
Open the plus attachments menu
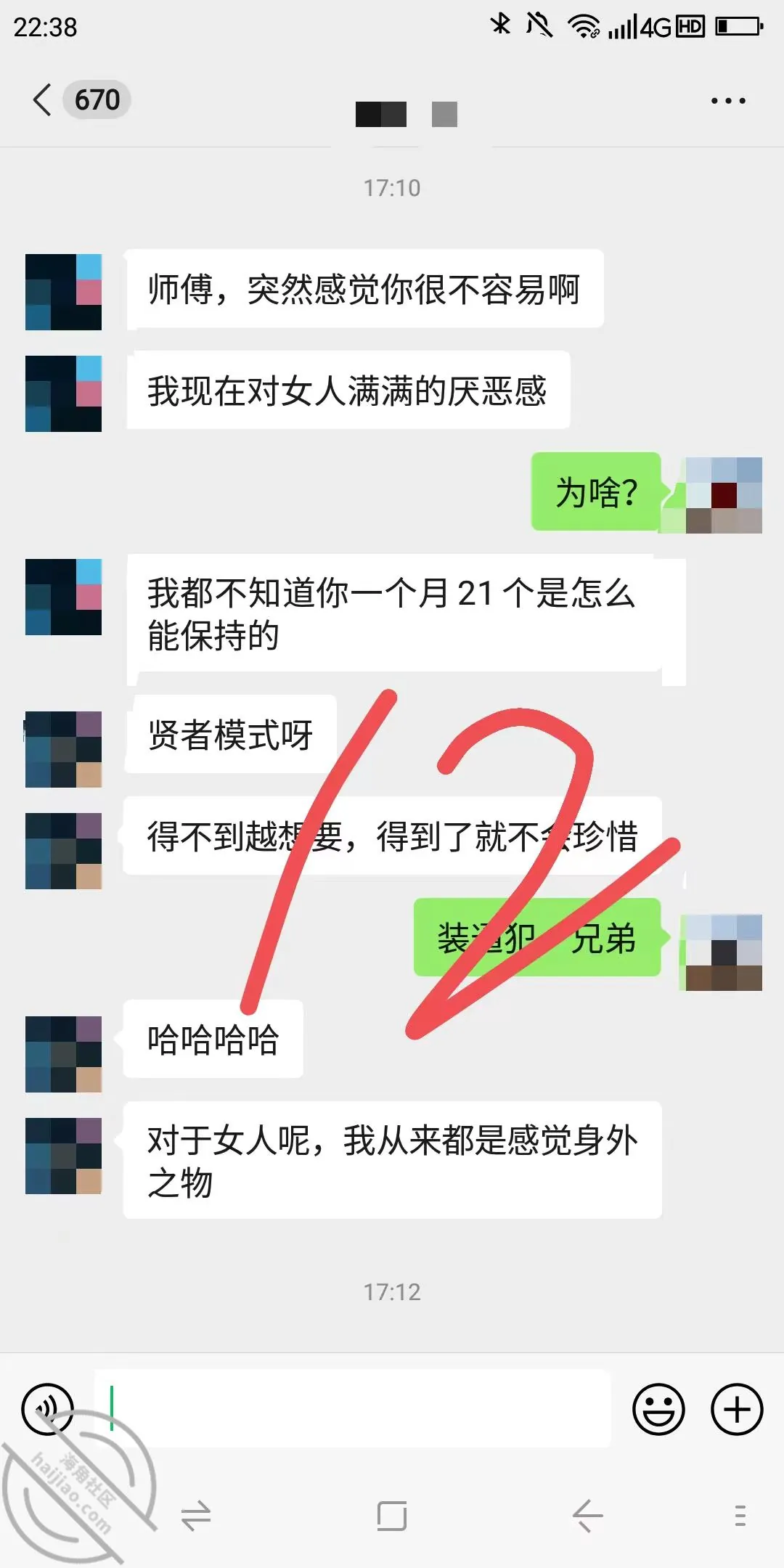coord(737,1409)
